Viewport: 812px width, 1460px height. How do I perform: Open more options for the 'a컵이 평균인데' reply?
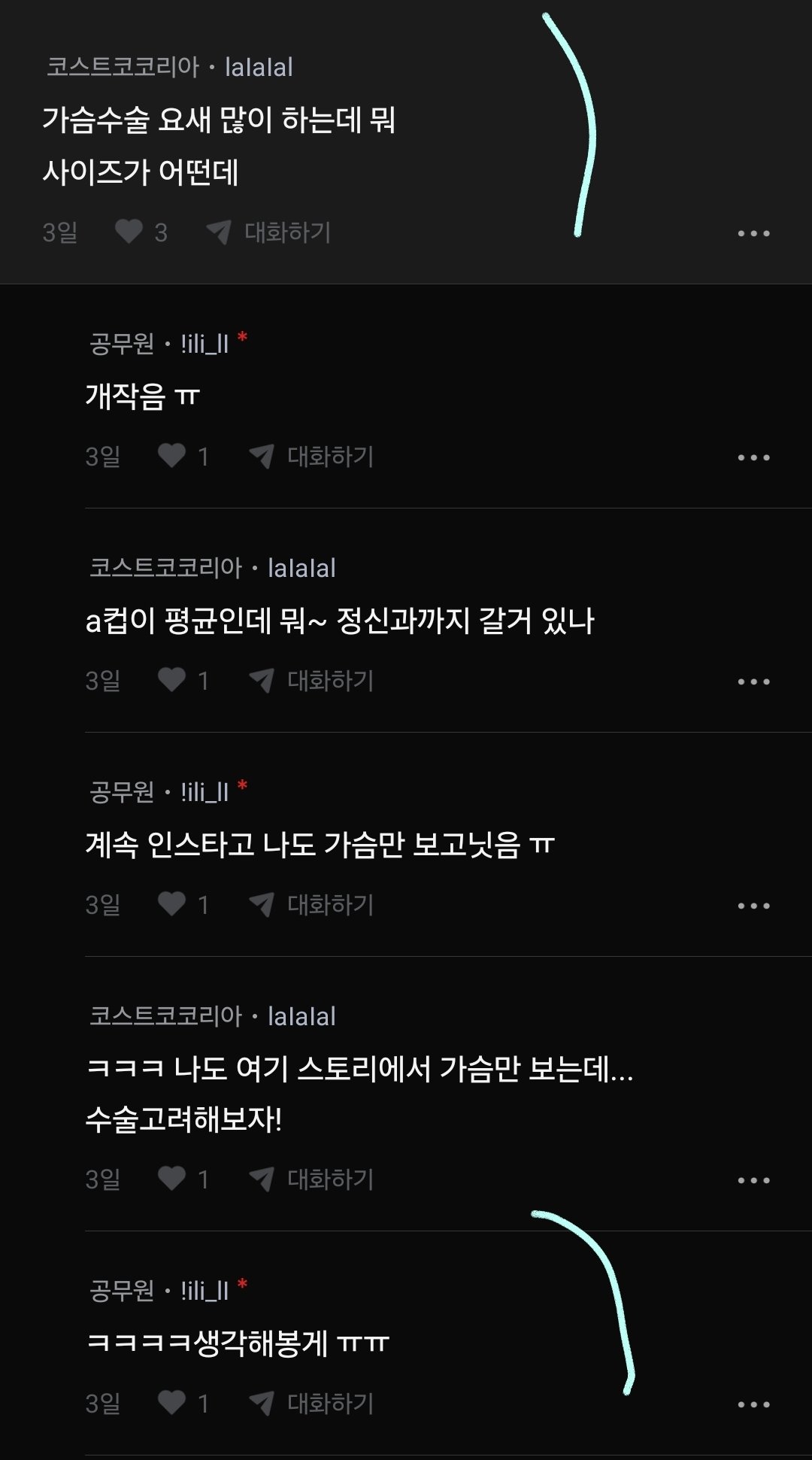[753, 681]
